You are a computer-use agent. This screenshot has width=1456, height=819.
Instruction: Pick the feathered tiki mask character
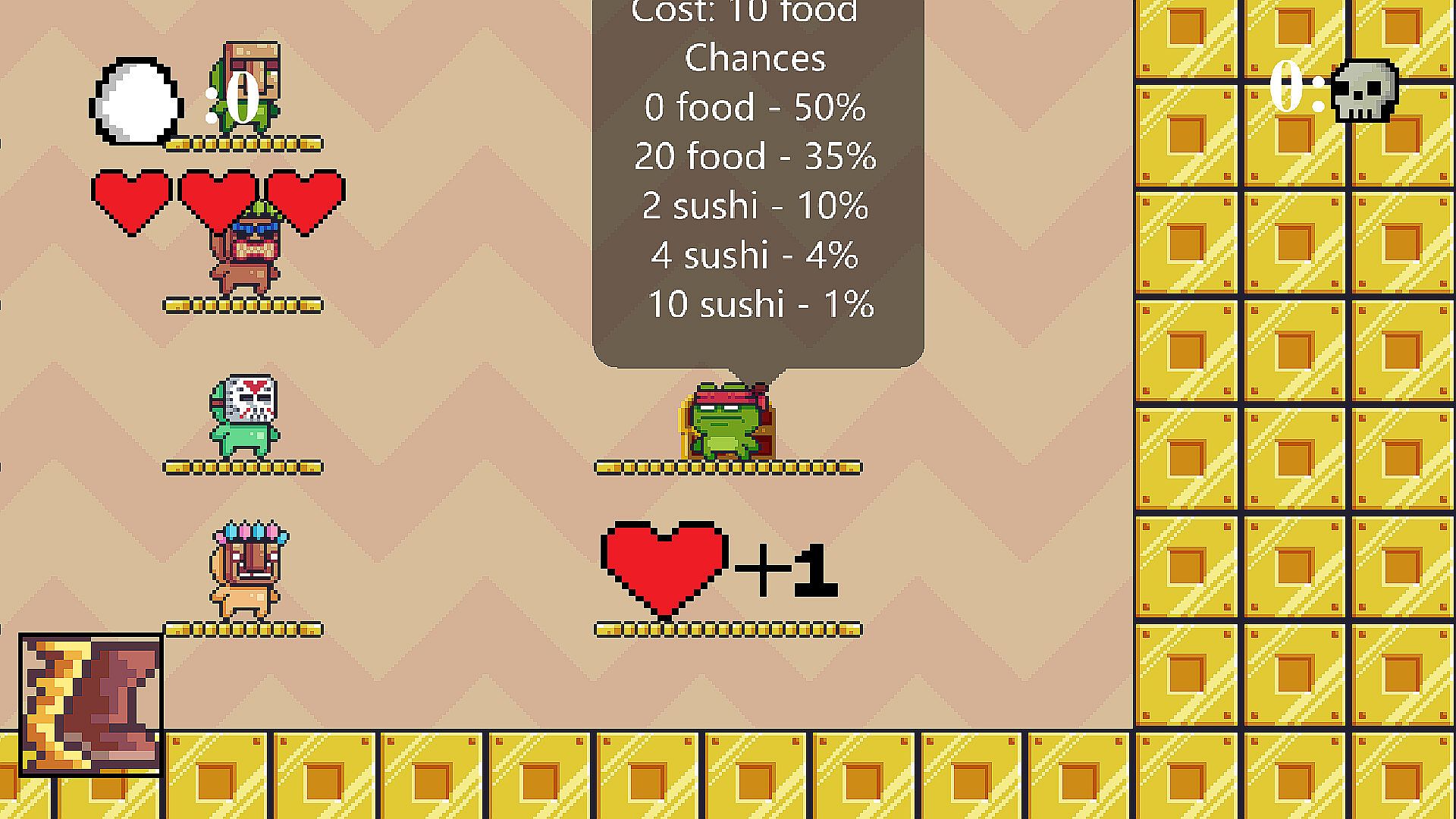pyautogui.click(x=247, y=570)
